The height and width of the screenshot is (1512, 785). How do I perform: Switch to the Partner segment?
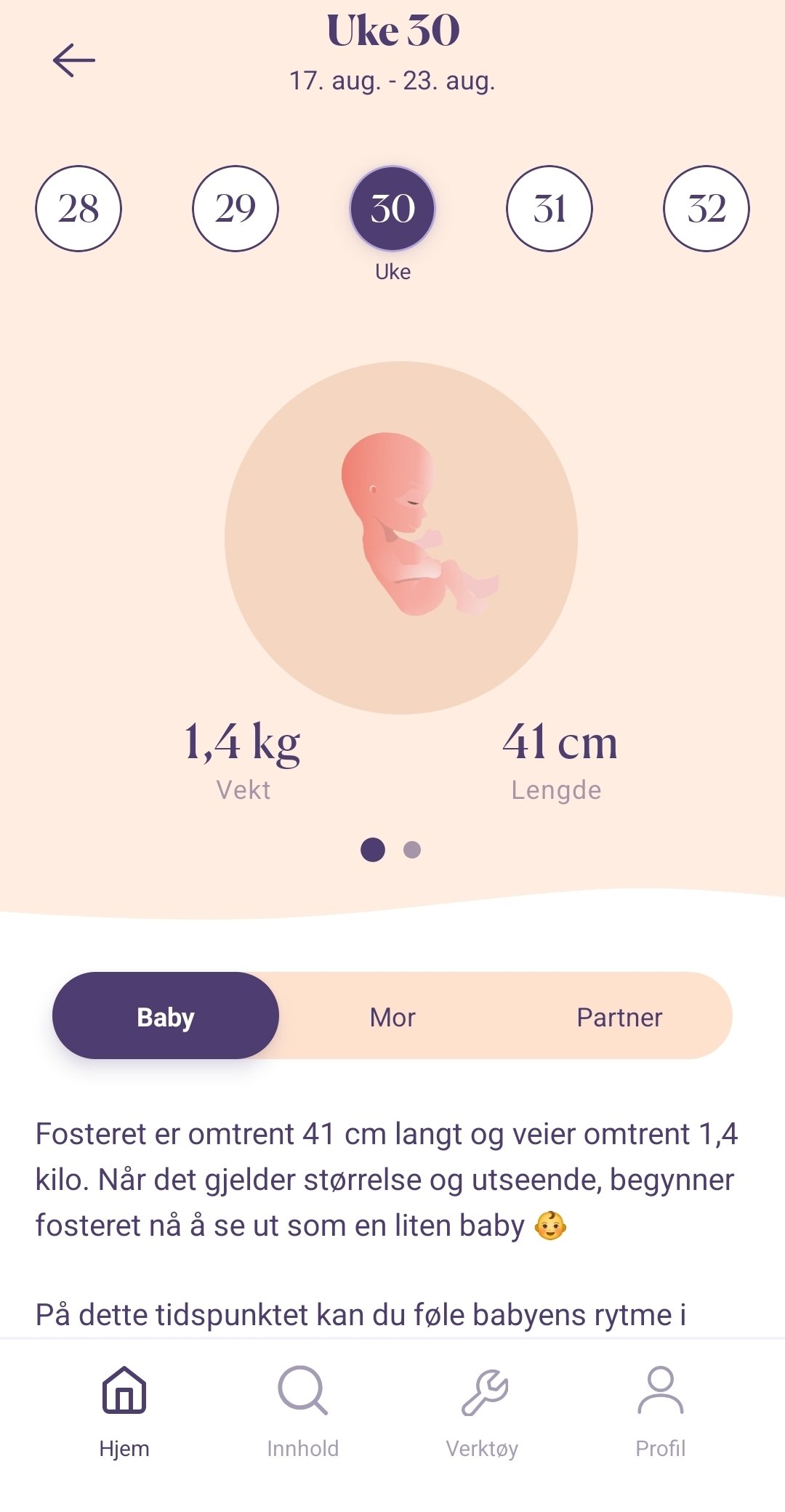point(619,1017)
